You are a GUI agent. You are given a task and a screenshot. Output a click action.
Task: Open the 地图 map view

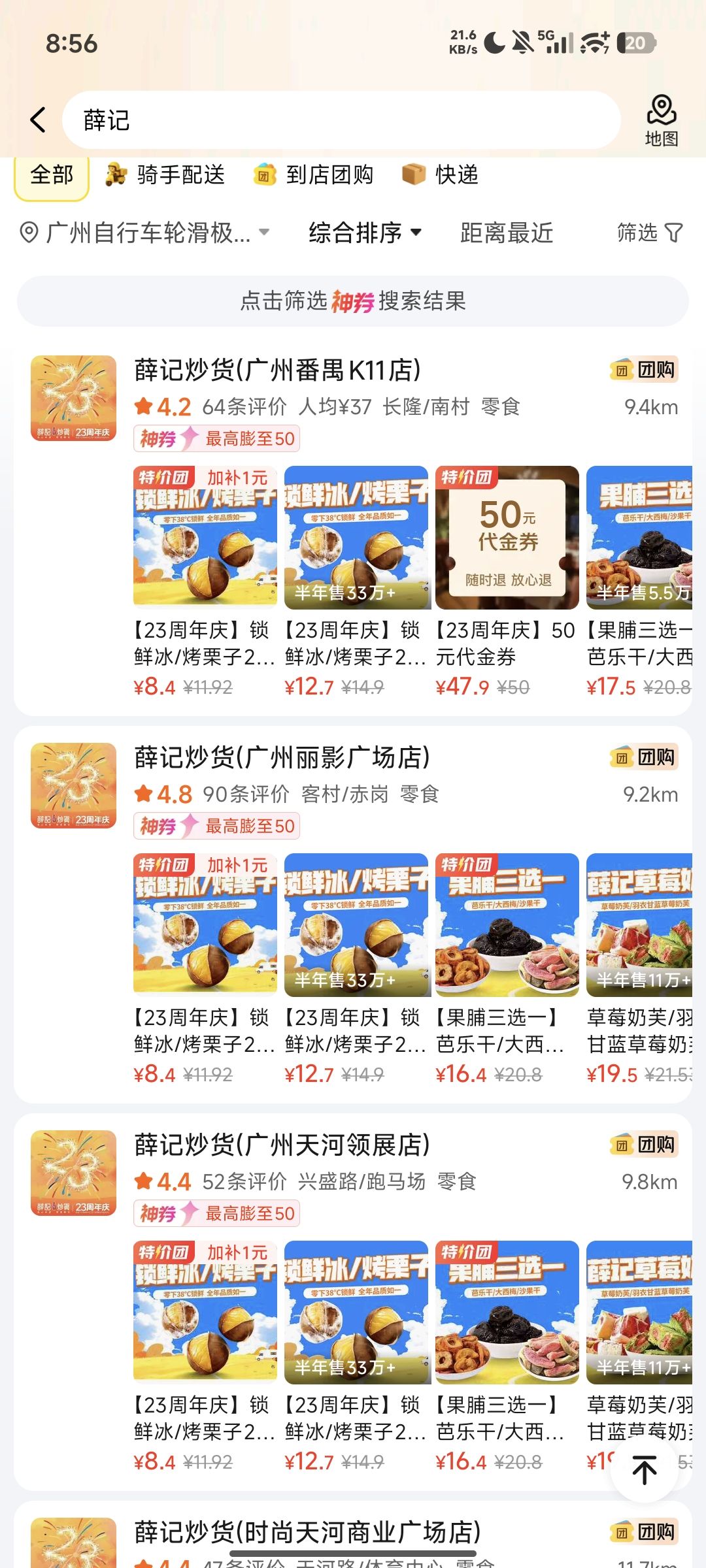(661, 120)
